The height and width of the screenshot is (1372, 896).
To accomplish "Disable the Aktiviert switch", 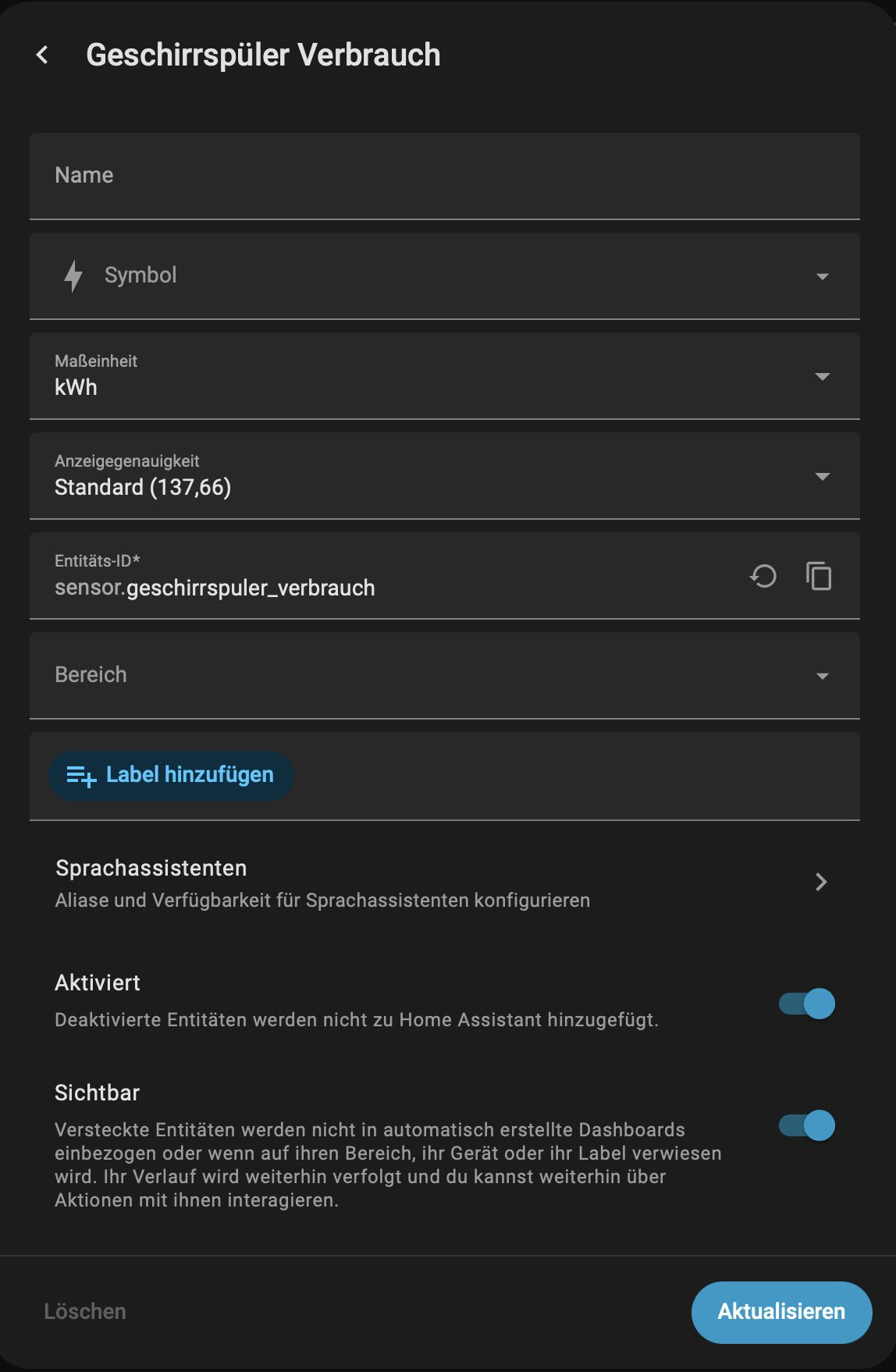I will pos(807,1004).
